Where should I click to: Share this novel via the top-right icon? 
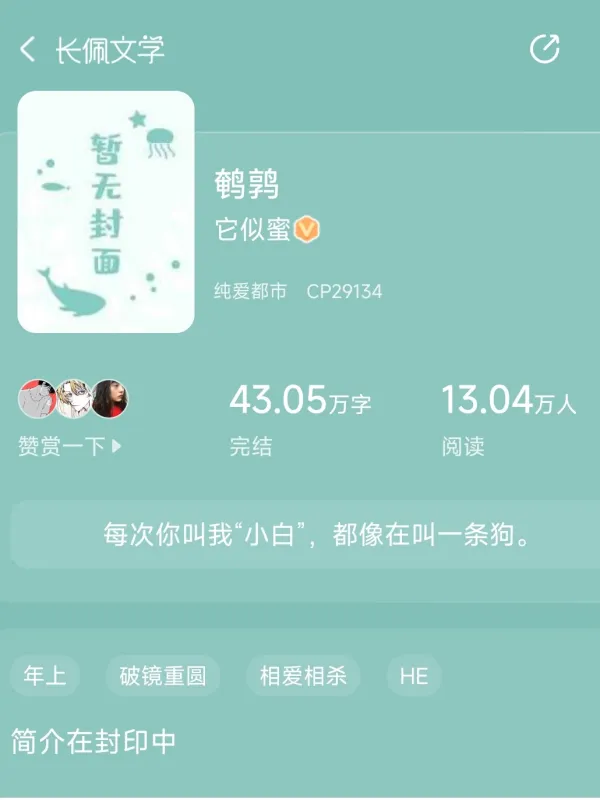544,49
